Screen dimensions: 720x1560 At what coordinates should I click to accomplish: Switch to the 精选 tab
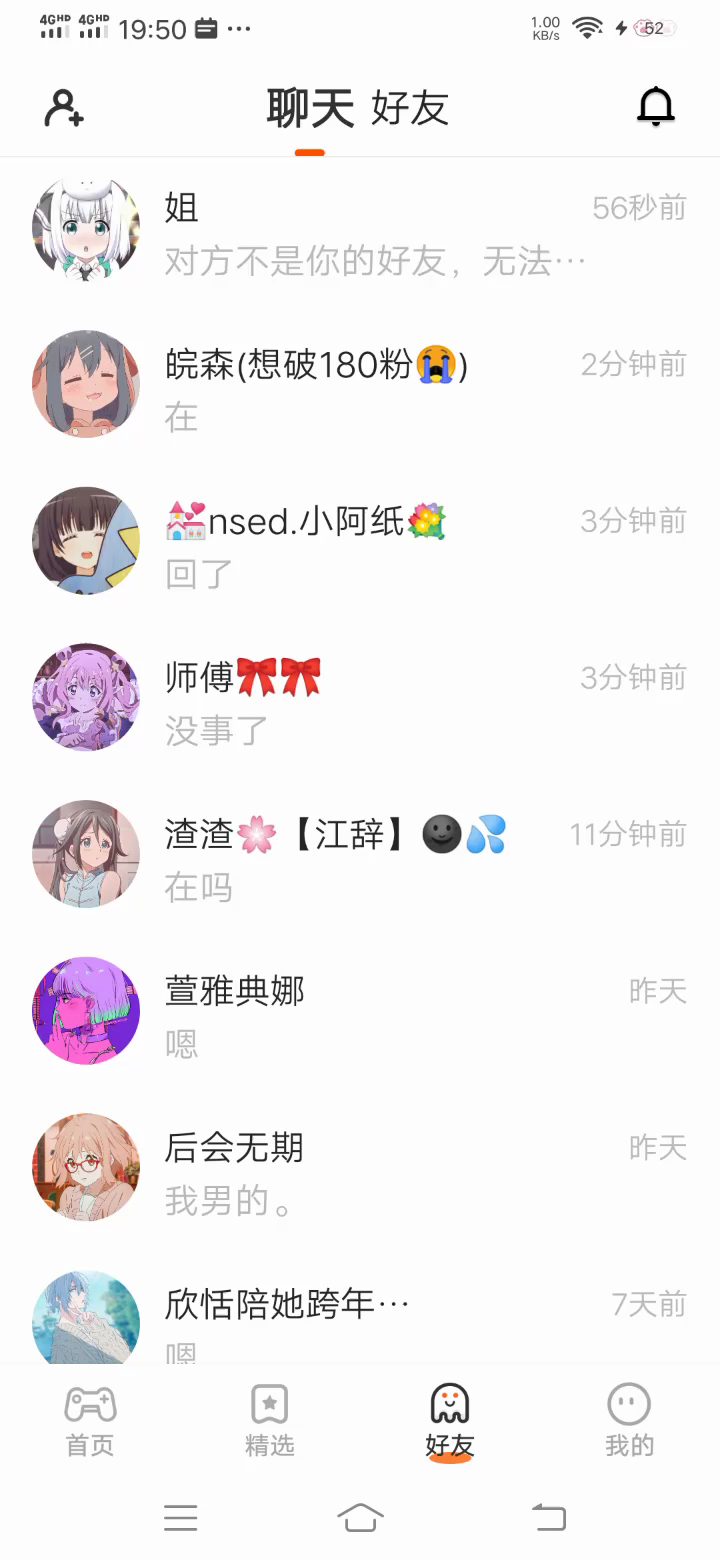point(270,1420)
